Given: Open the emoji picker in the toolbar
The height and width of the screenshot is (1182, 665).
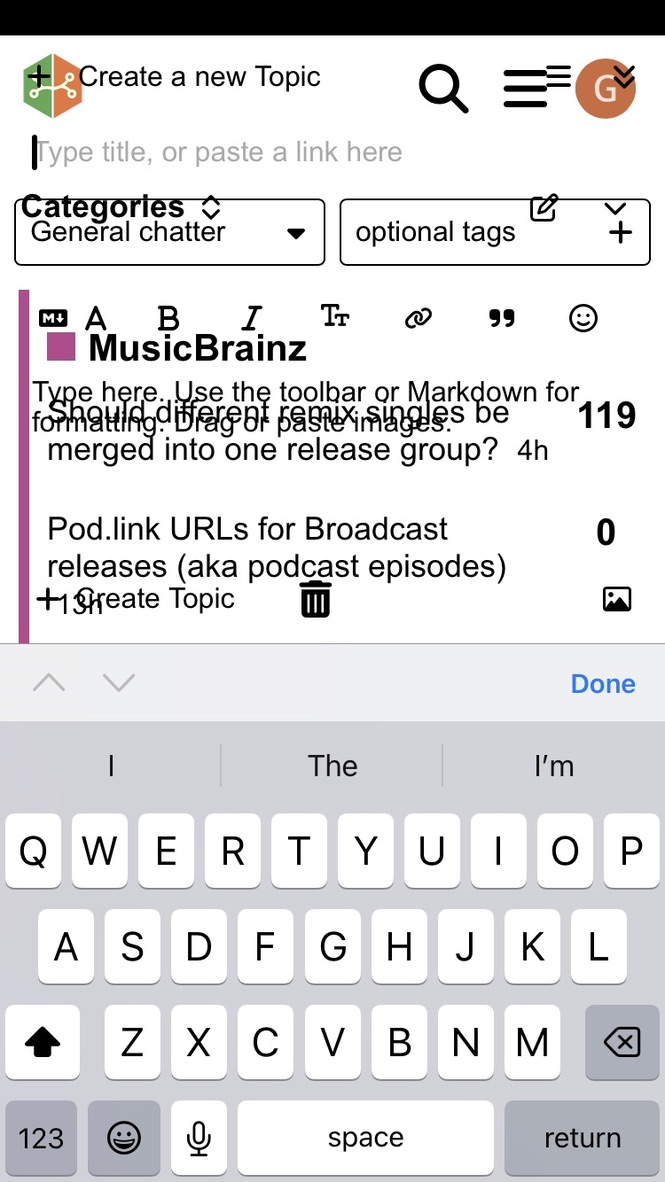Looking at the screenshot, I should coord(583,319).
